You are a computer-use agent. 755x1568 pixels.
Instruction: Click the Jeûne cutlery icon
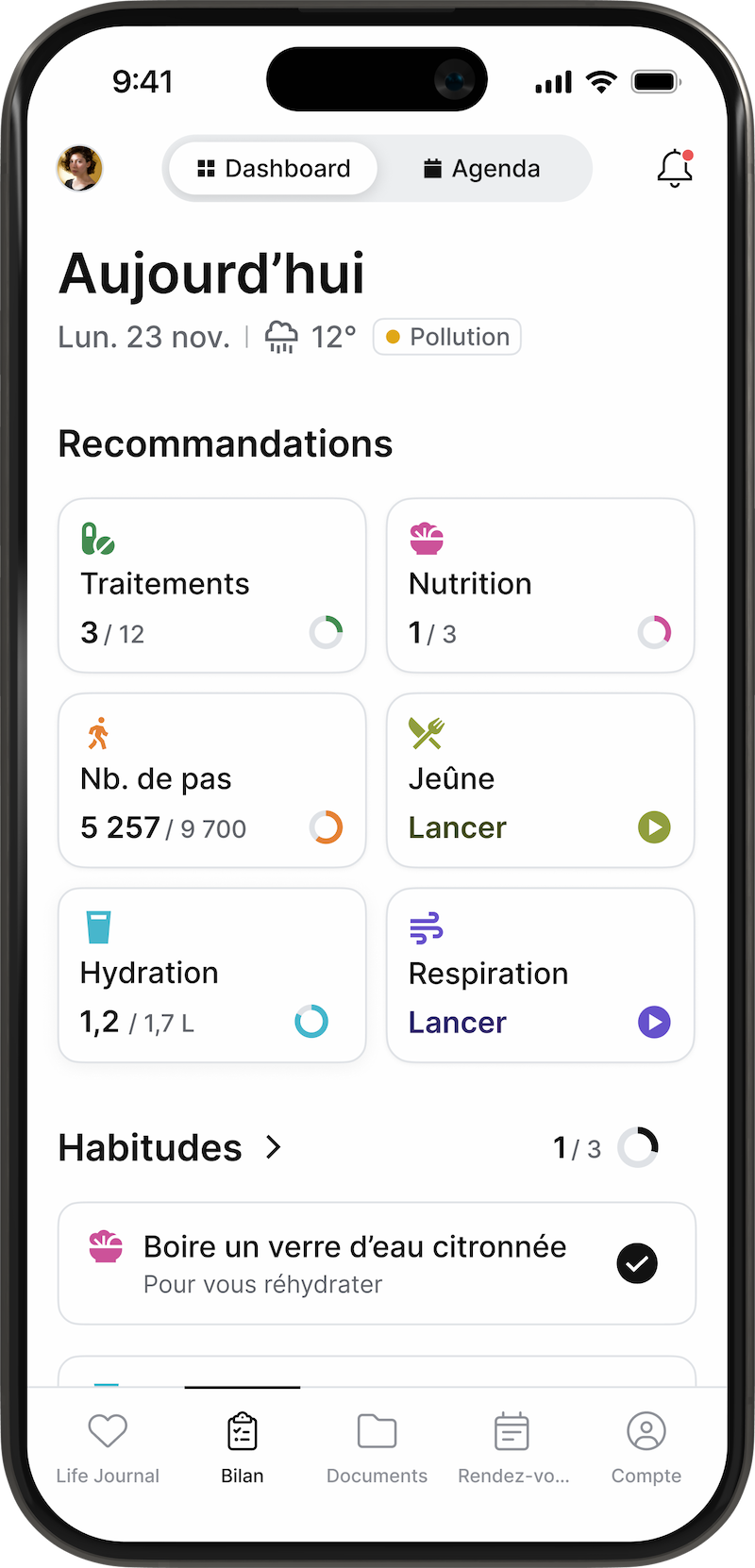point(426,733)
